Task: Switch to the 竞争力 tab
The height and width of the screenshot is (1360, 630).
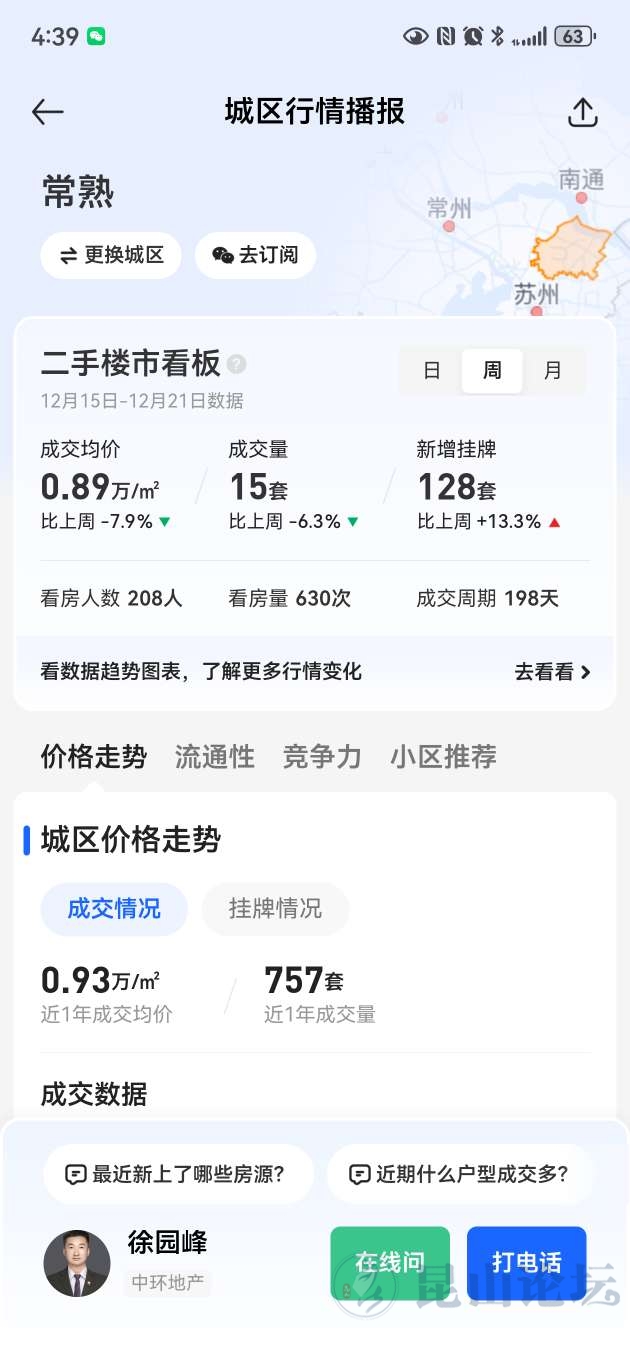Action: pos(321,757)
